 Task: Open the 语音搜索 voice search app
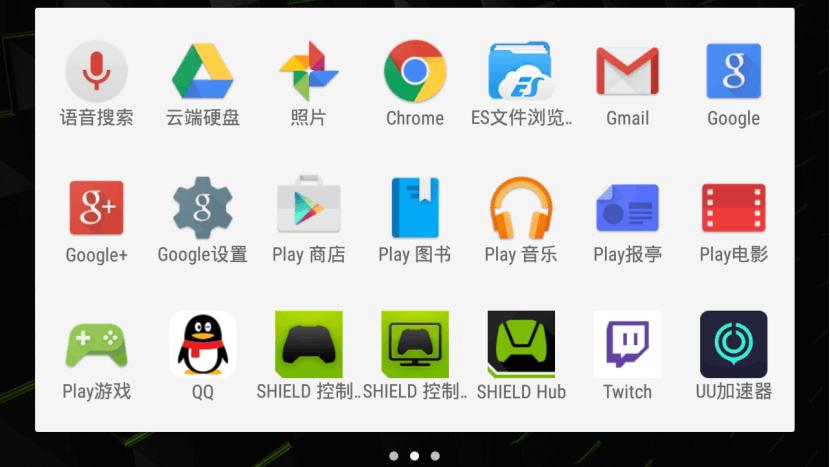[96, 73]
